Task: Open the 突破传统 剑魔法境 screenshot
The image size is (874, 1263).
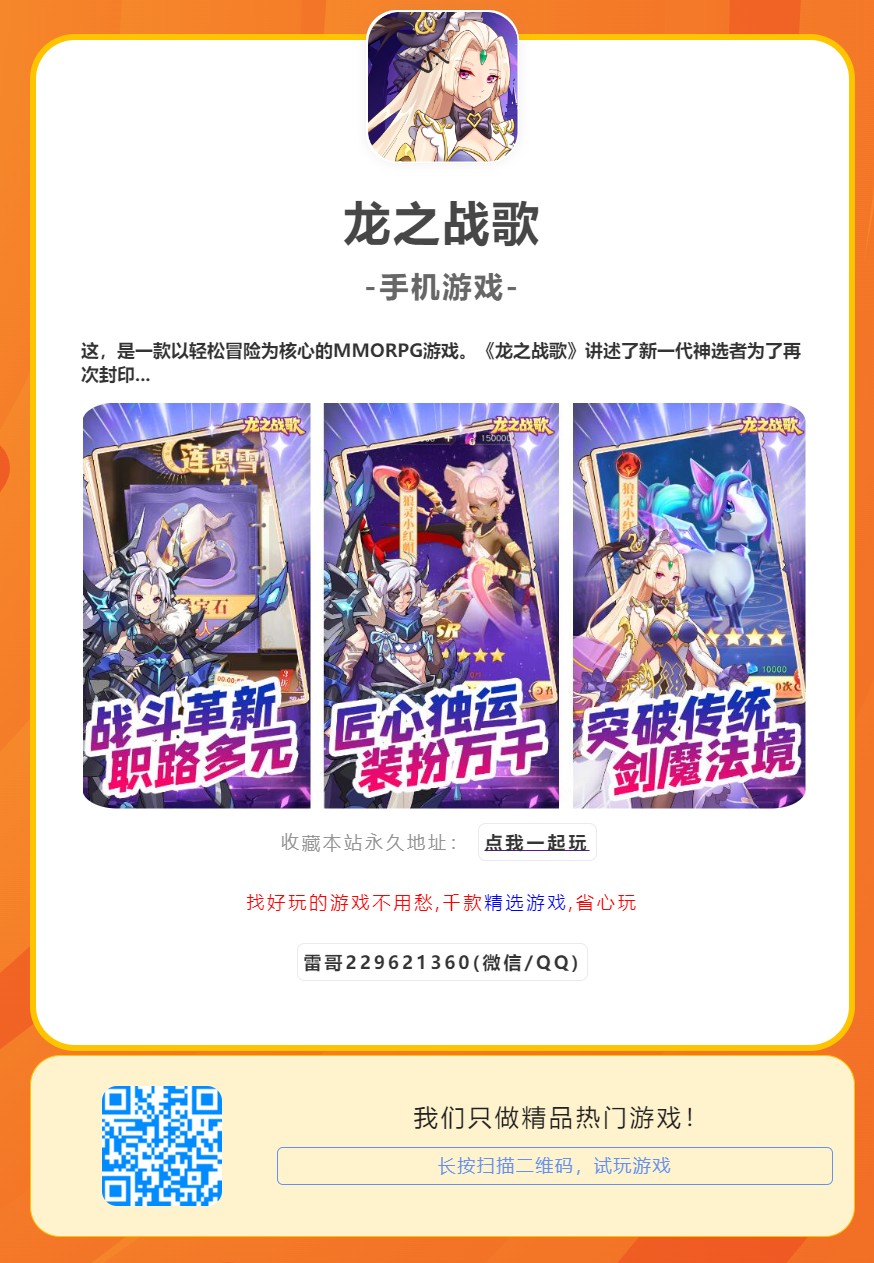Action: pos(688,605)
